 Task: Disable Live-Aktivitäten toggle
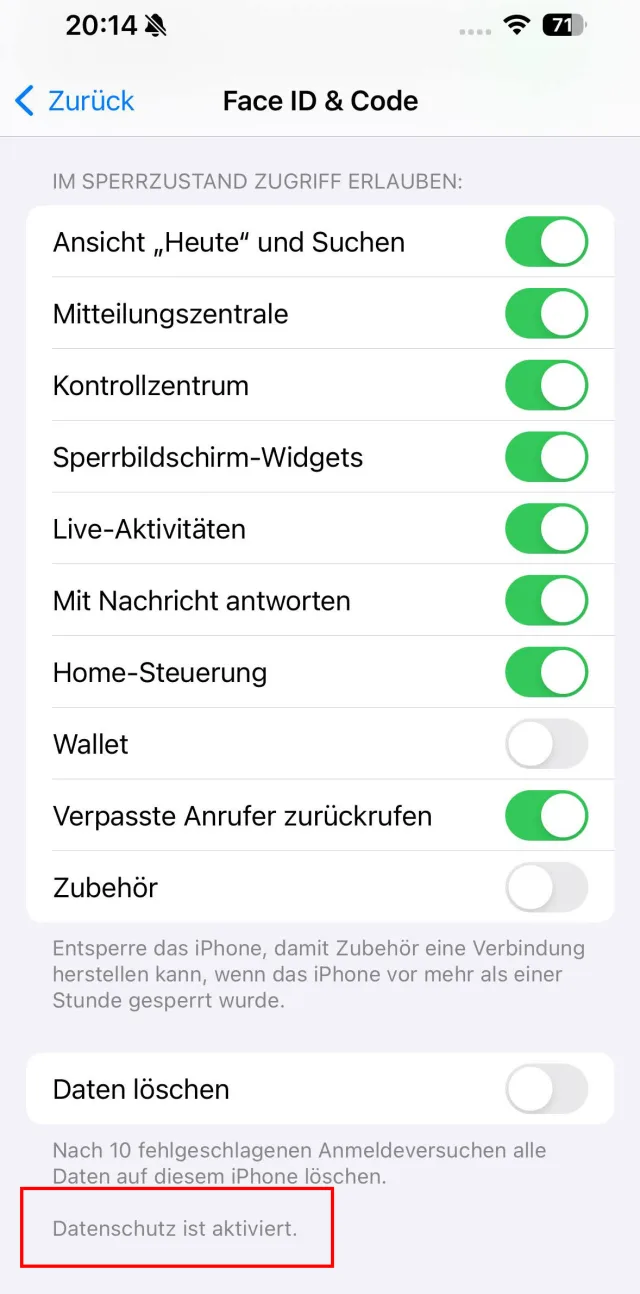546,529
